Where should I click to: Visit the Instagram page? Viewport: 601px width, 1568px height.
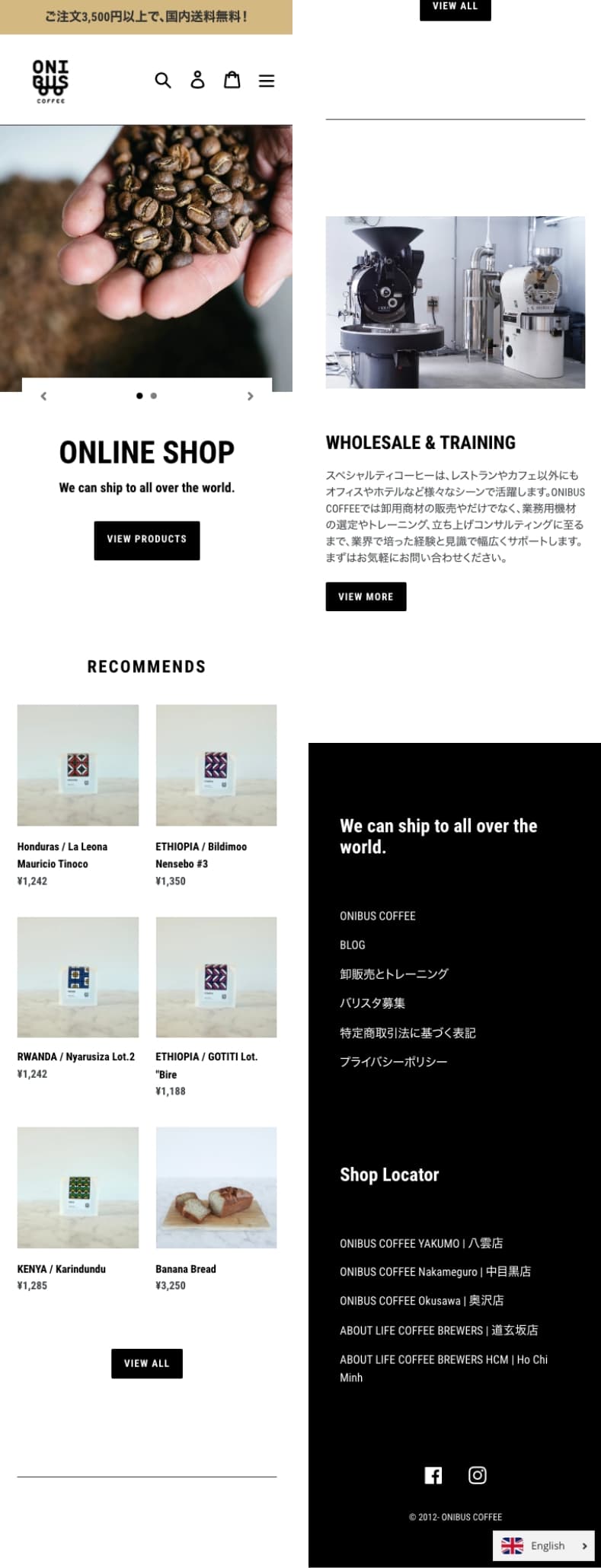477,1474
